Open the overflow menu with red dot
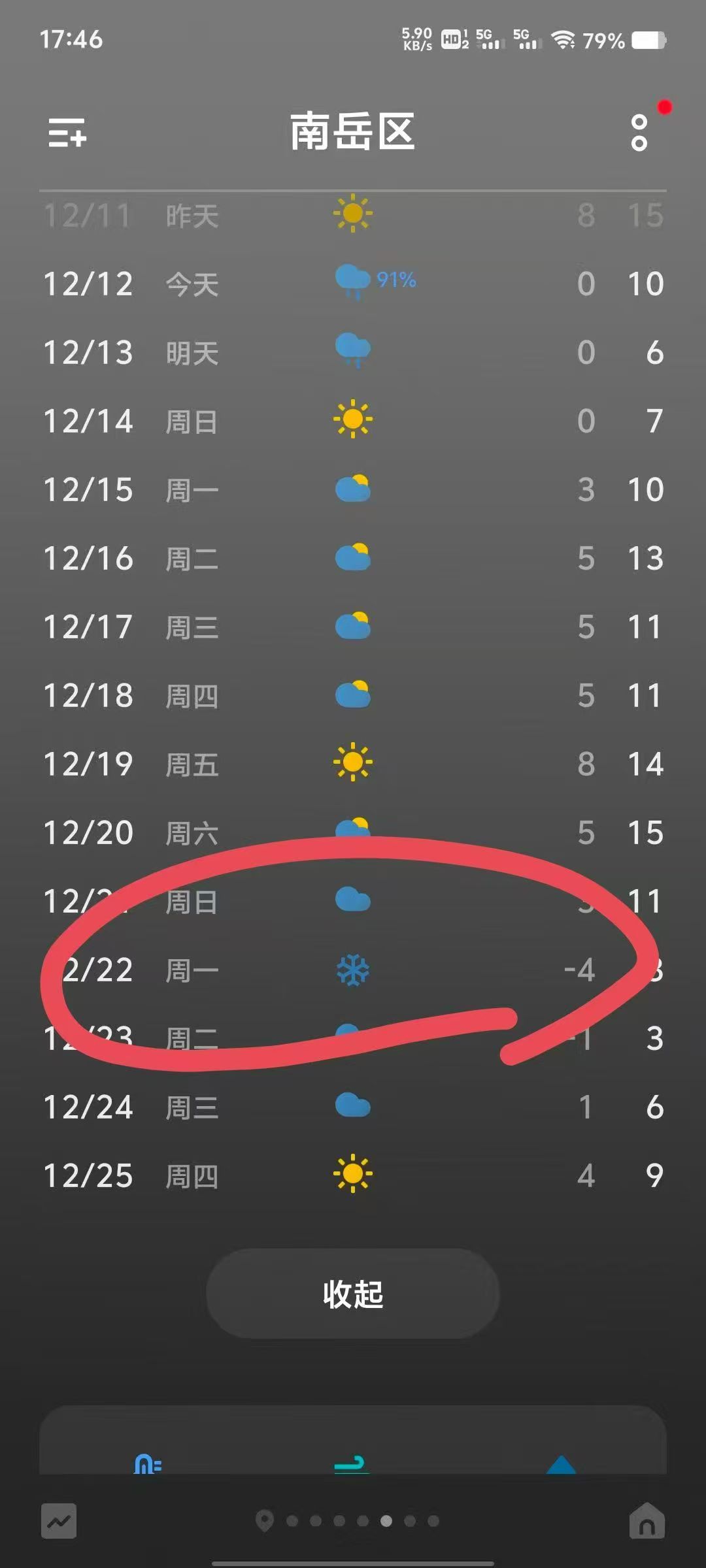This screenshot has height=1568, width=706. [639, 133]
